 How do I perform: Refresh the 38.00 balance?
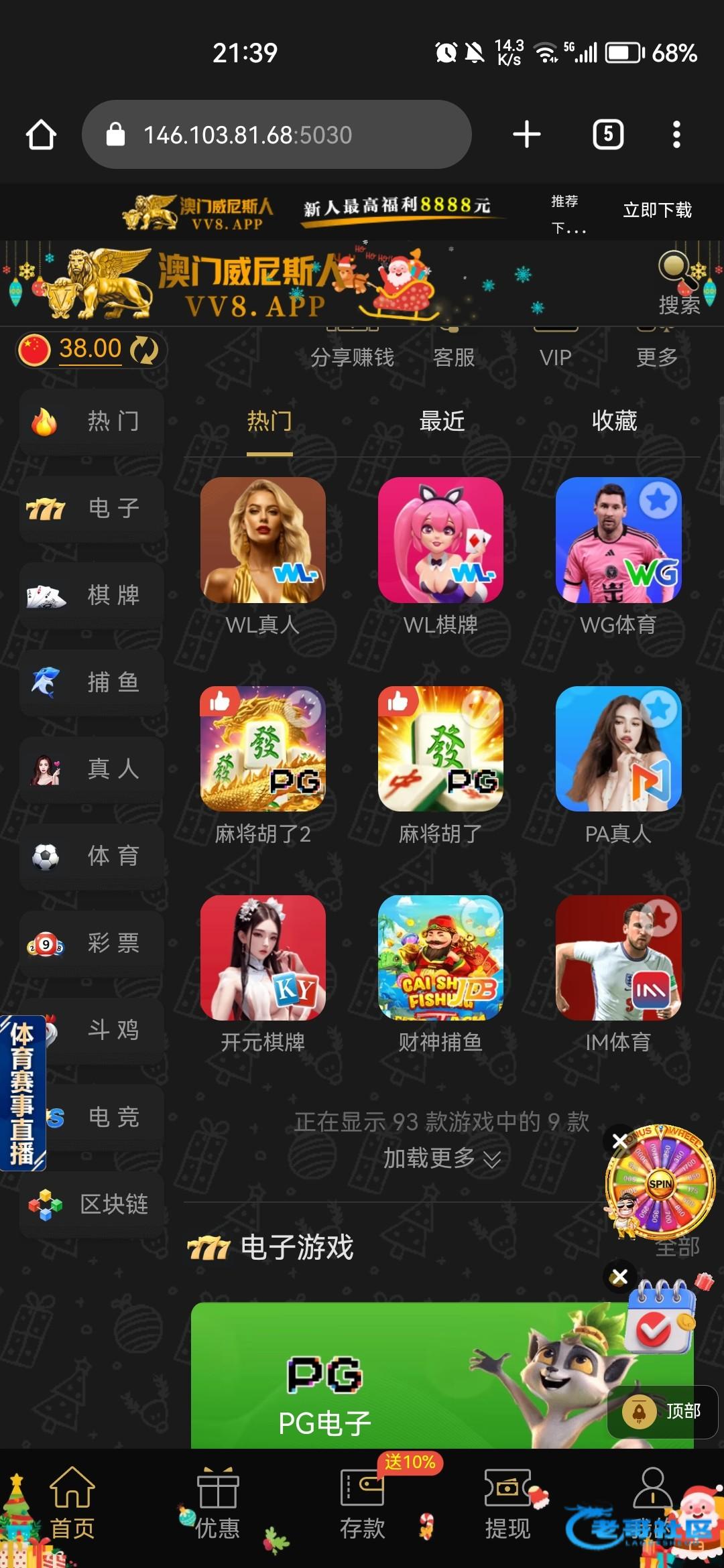tap(144, 350)
